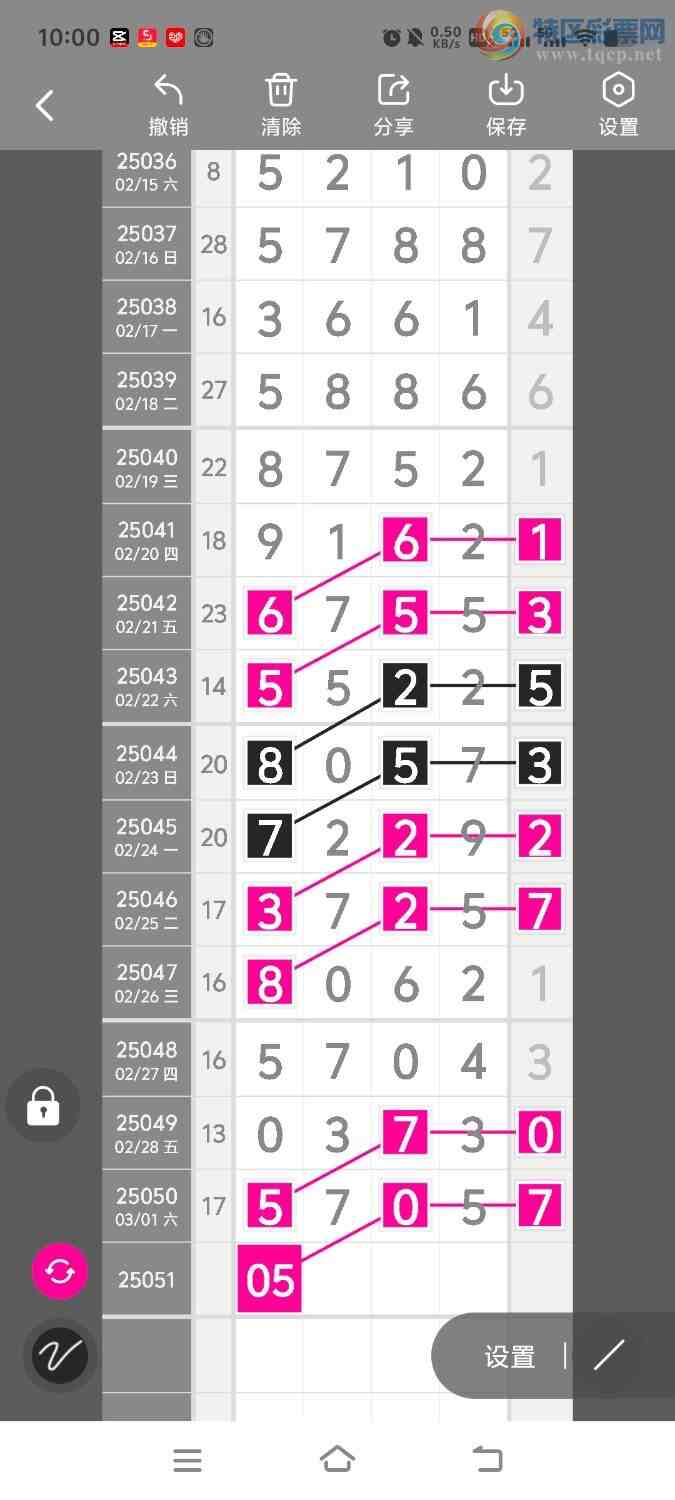Screen dimensions: 675x1500
Task: Open 设置 in the top toolbar
Action: point(618,105)
